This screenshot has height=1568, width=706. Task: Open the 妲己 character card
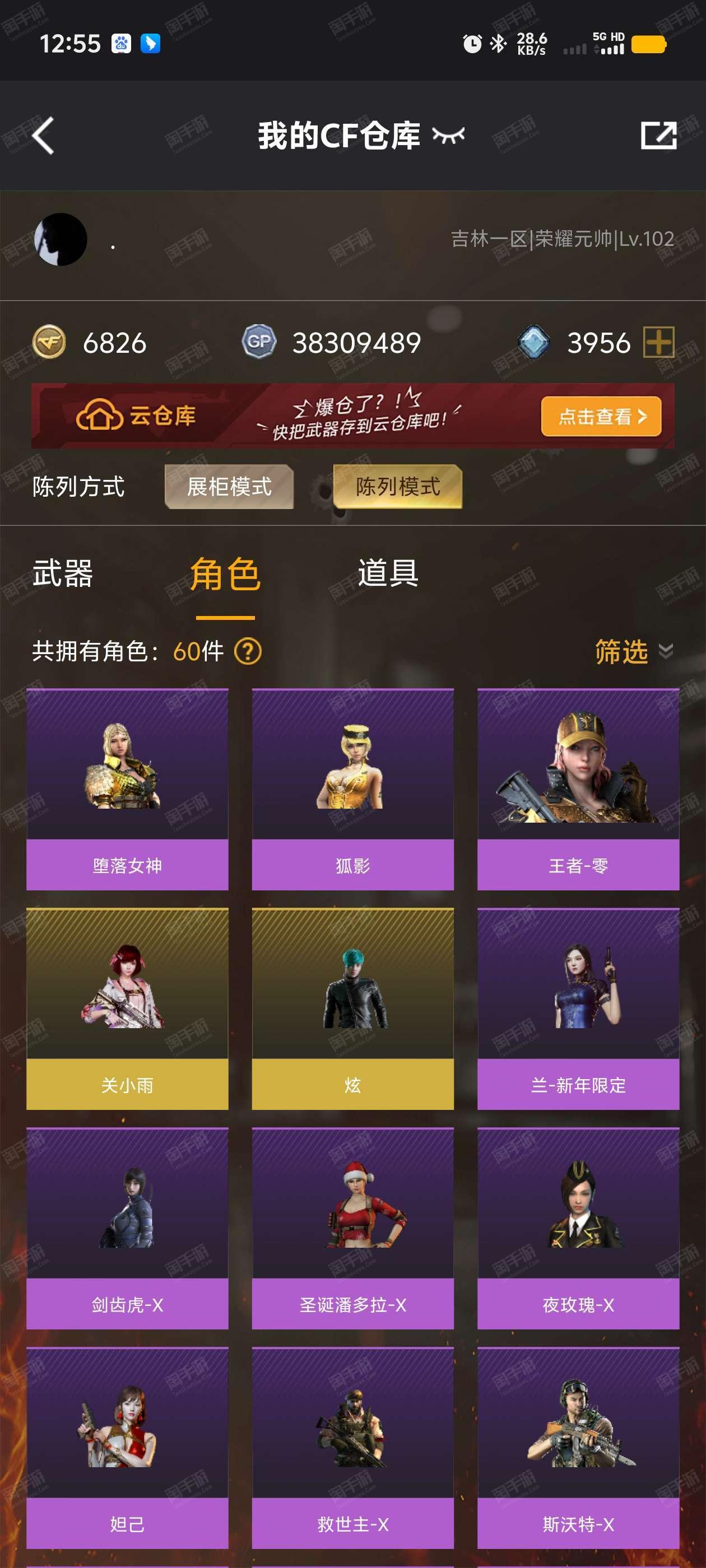pos(127,1448)
